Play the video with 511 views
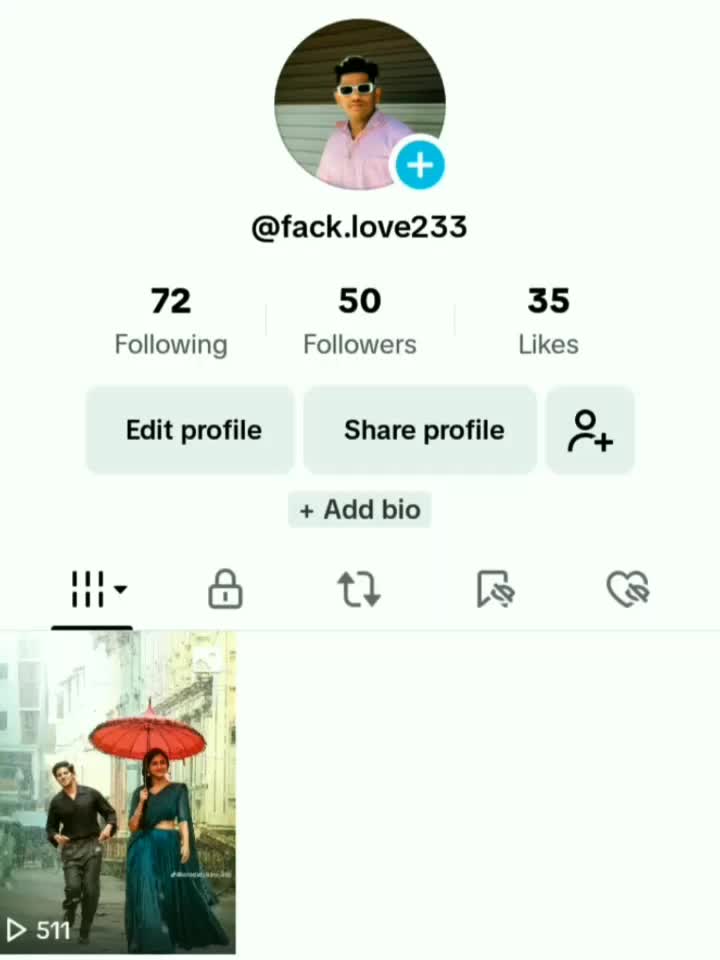 (118, 790)
